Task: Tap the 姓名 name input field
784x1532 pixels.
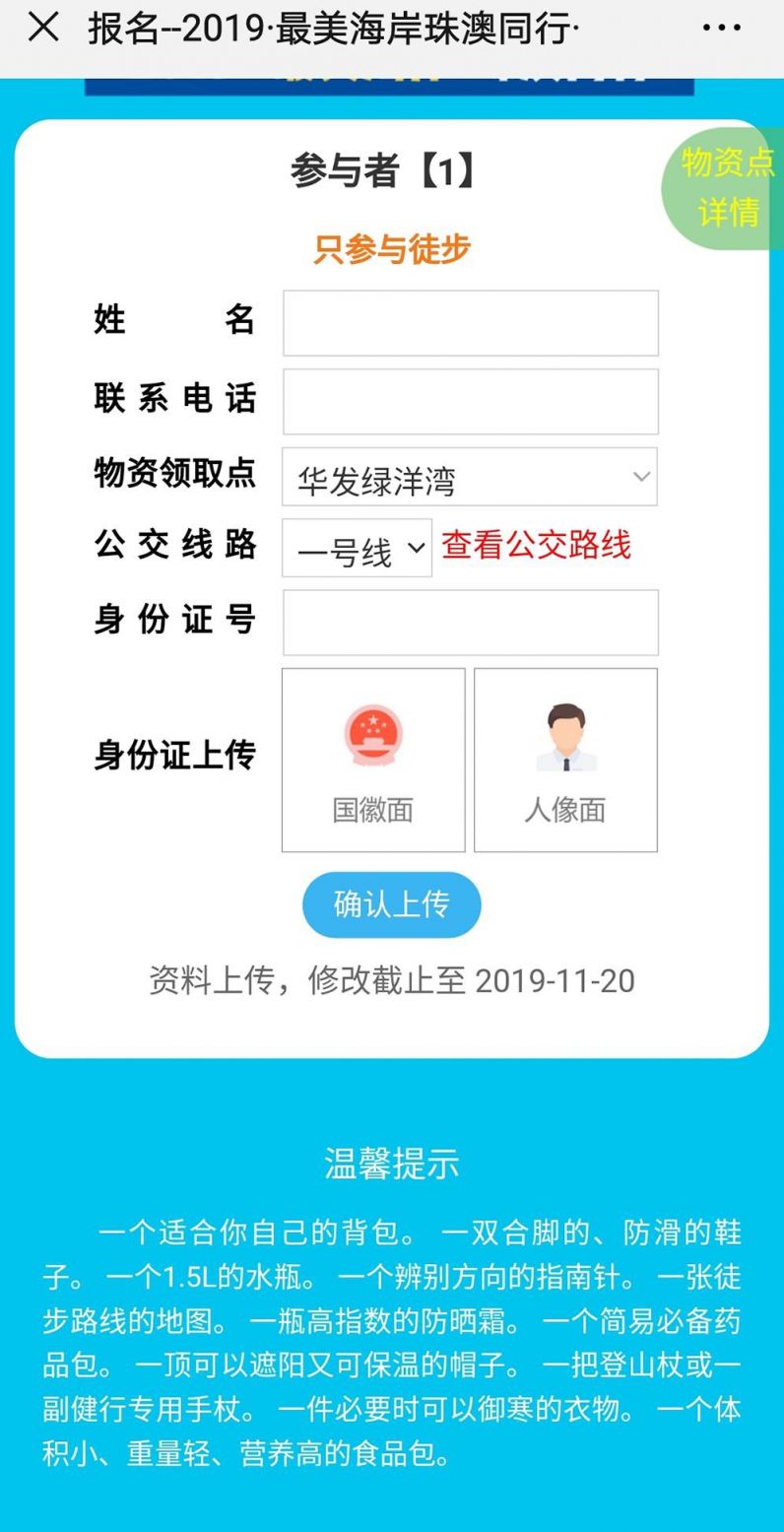Action: 471,323
